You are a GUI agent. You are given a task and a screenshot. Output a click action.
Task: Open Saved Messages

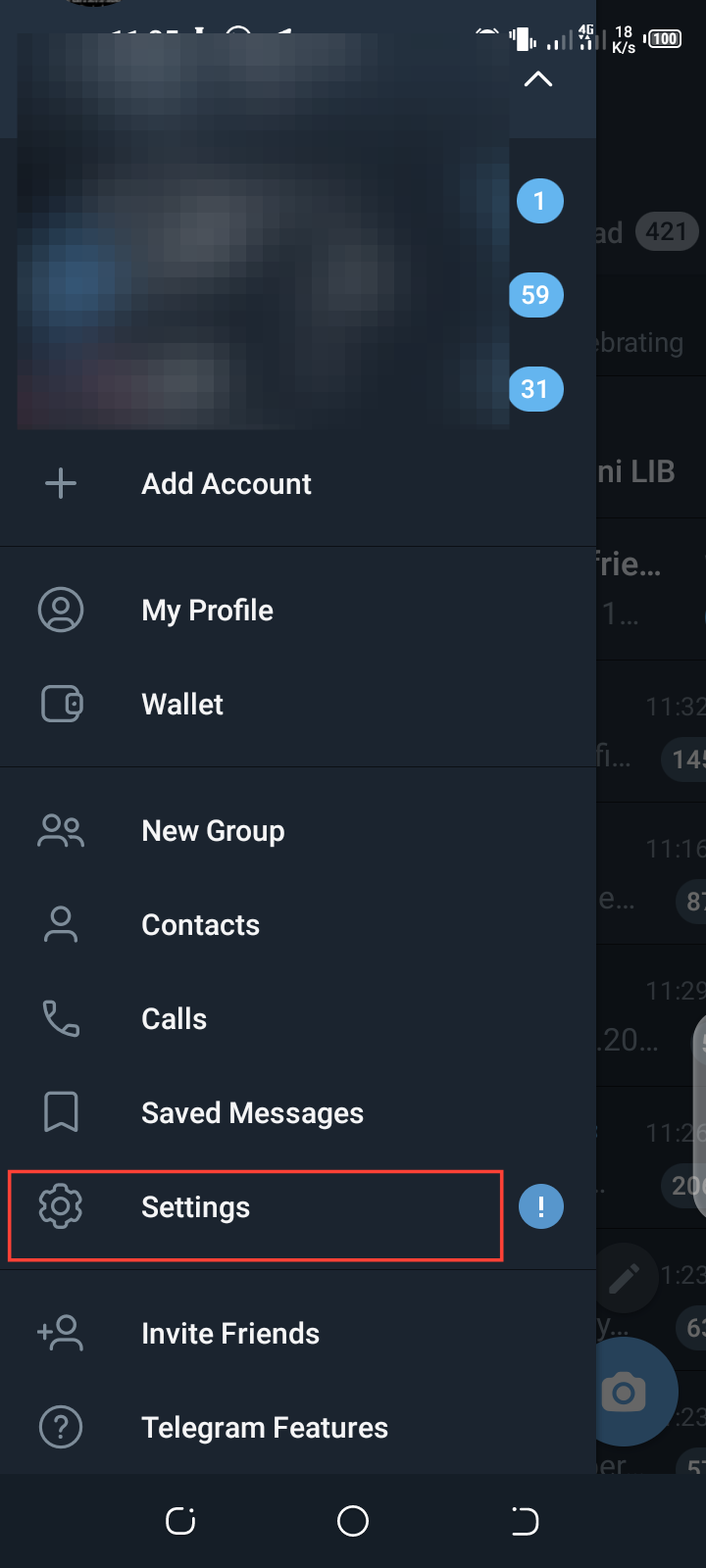252,1113
